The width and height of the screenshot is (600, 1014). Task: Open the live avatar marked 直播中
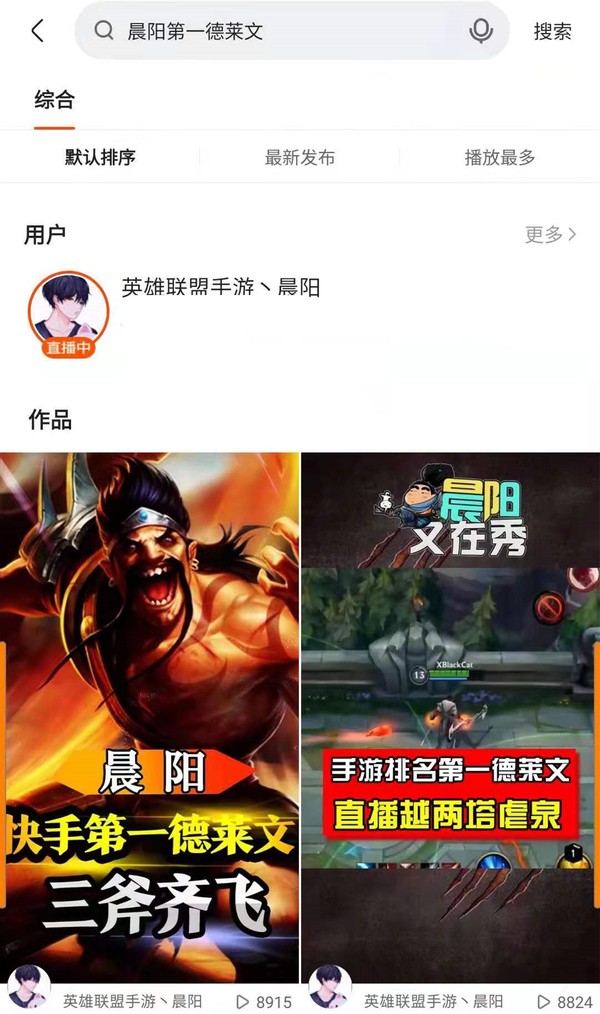click(x=68, y=313)
